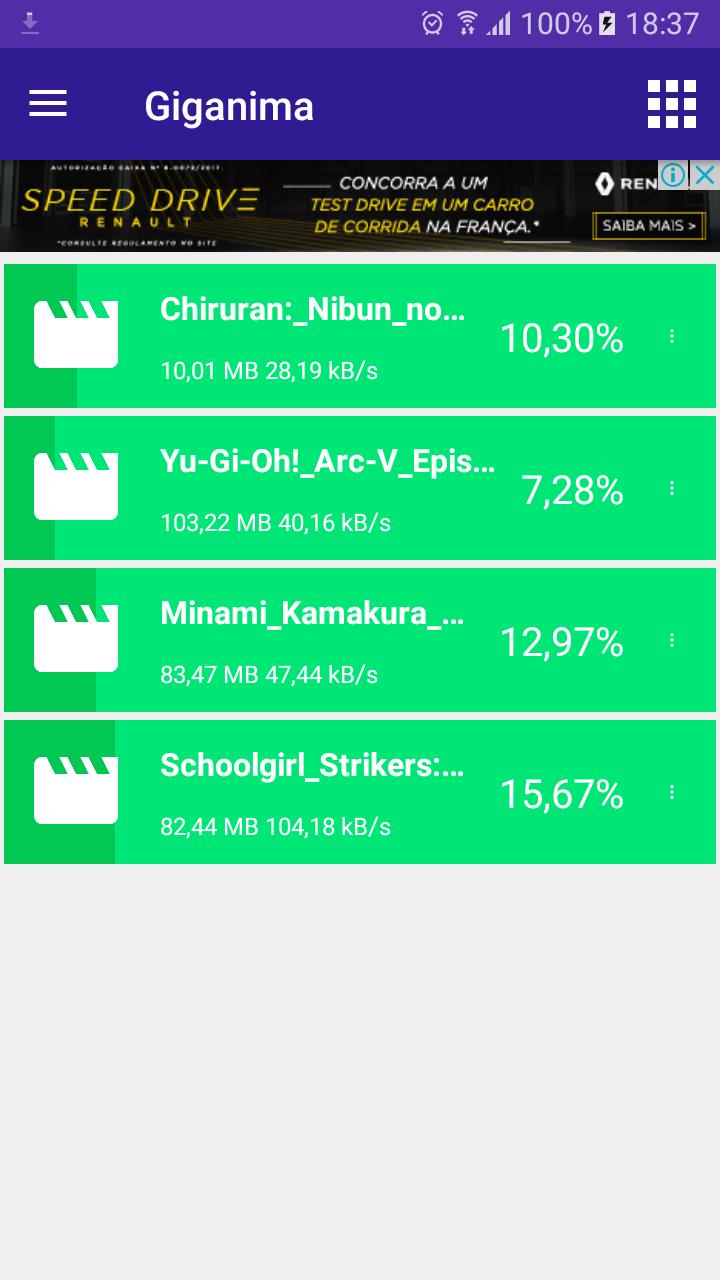Screen dimensions: 720x1280
Task: Open the Chiruran download item
Action: tap(312, 337)
